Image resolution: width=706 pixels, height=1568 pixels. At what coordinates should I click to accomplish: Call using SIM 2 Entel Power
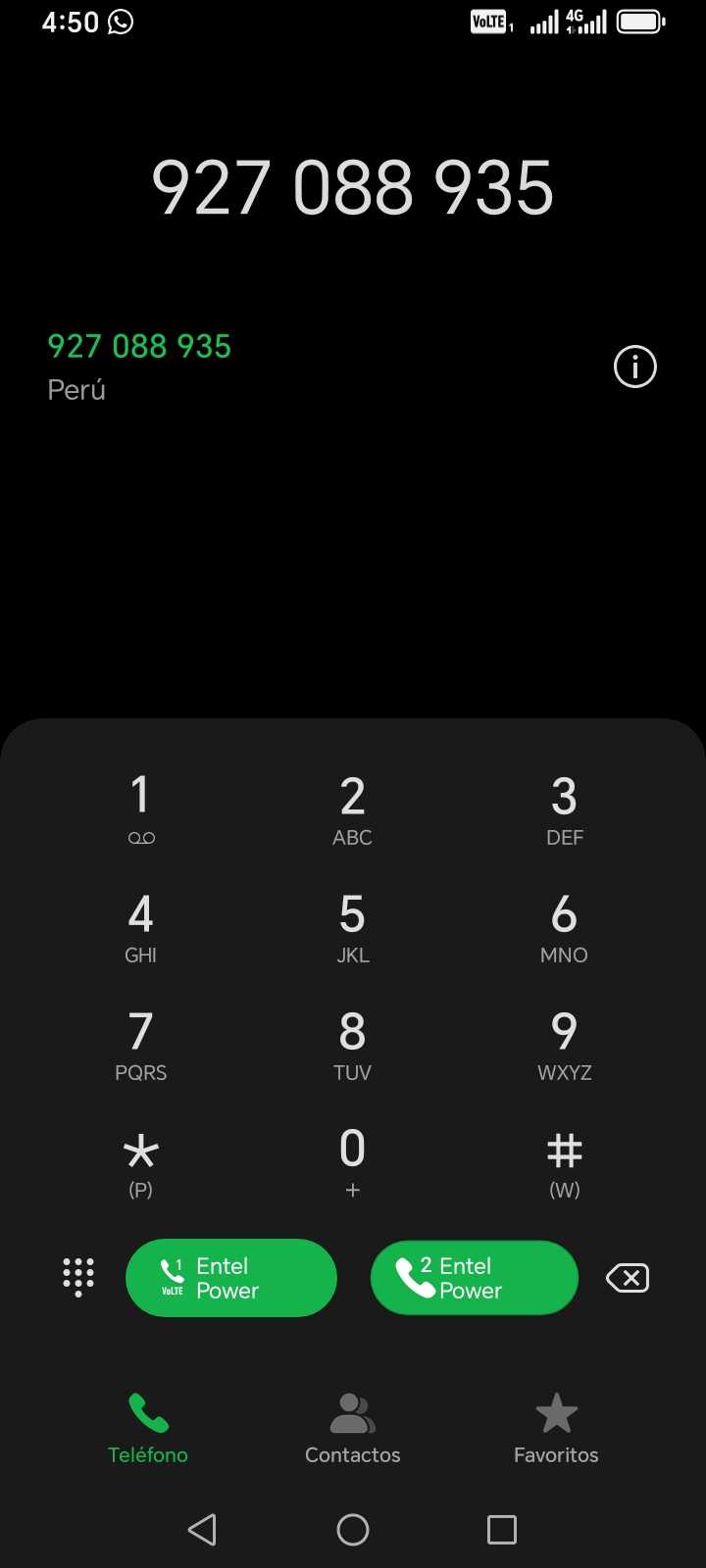point(475,1278)
